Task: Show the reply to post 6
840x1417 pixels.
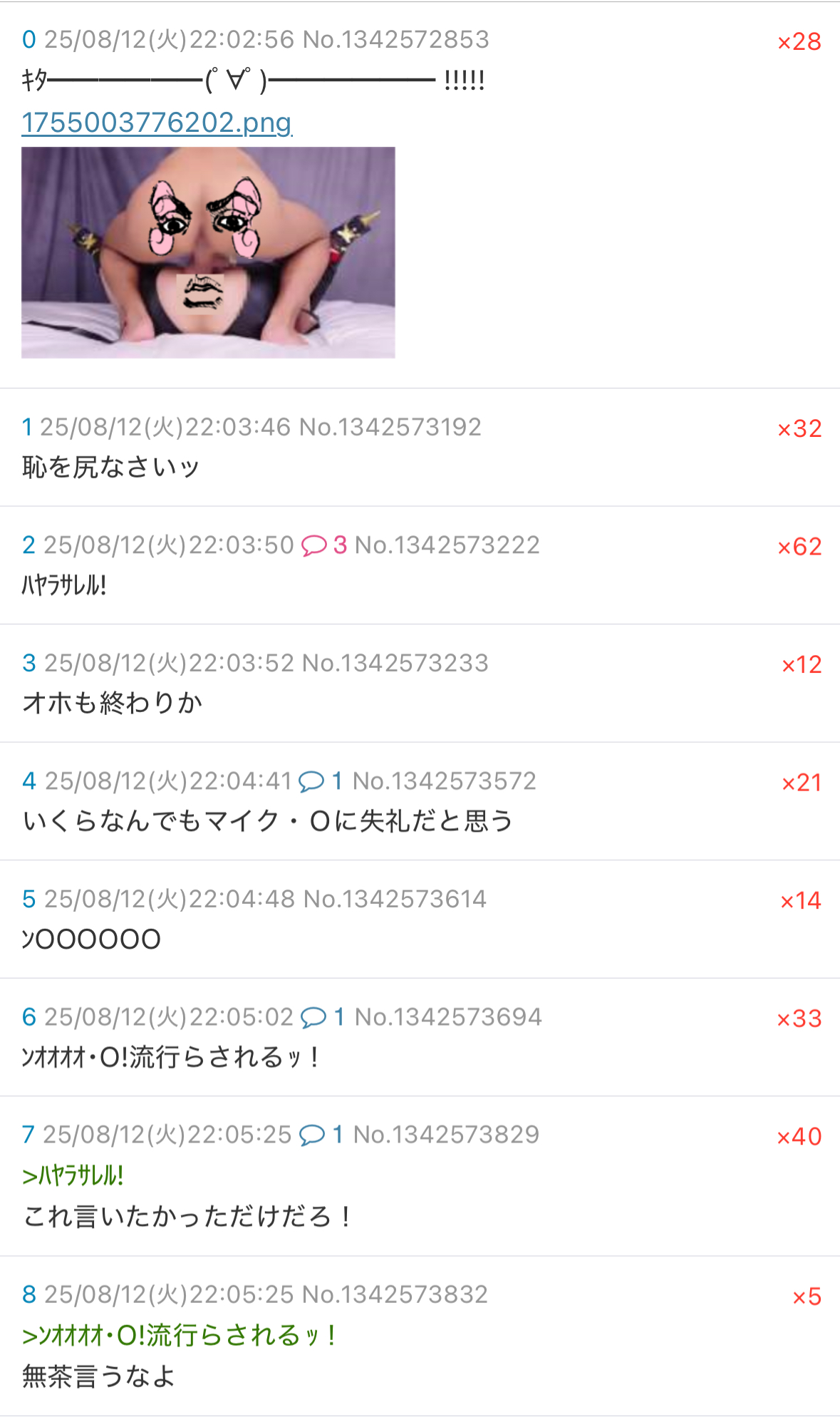Action: 323,1017
